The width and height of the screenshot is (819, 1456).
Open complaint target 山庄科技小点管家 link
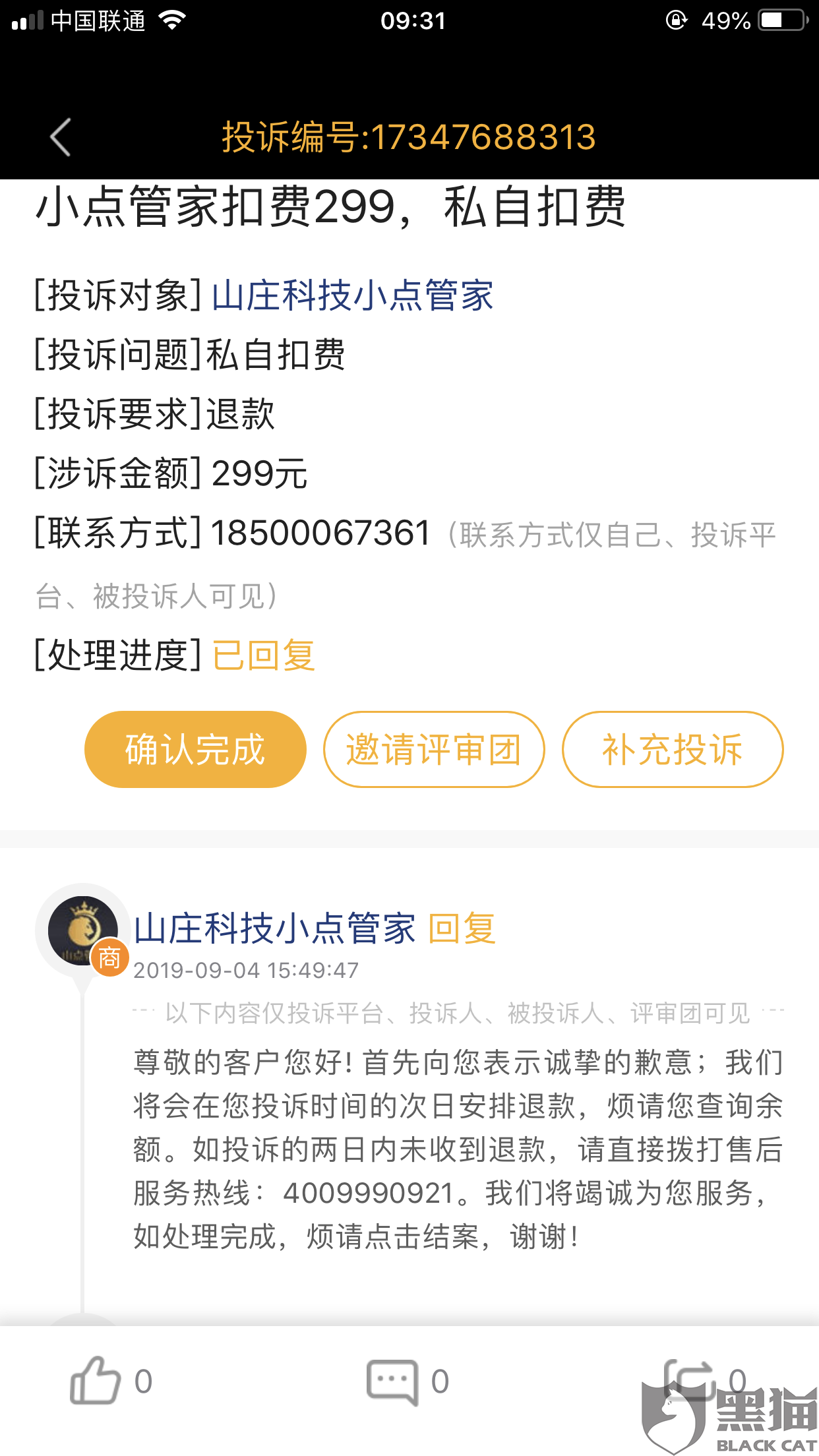[x=353, y=295]
